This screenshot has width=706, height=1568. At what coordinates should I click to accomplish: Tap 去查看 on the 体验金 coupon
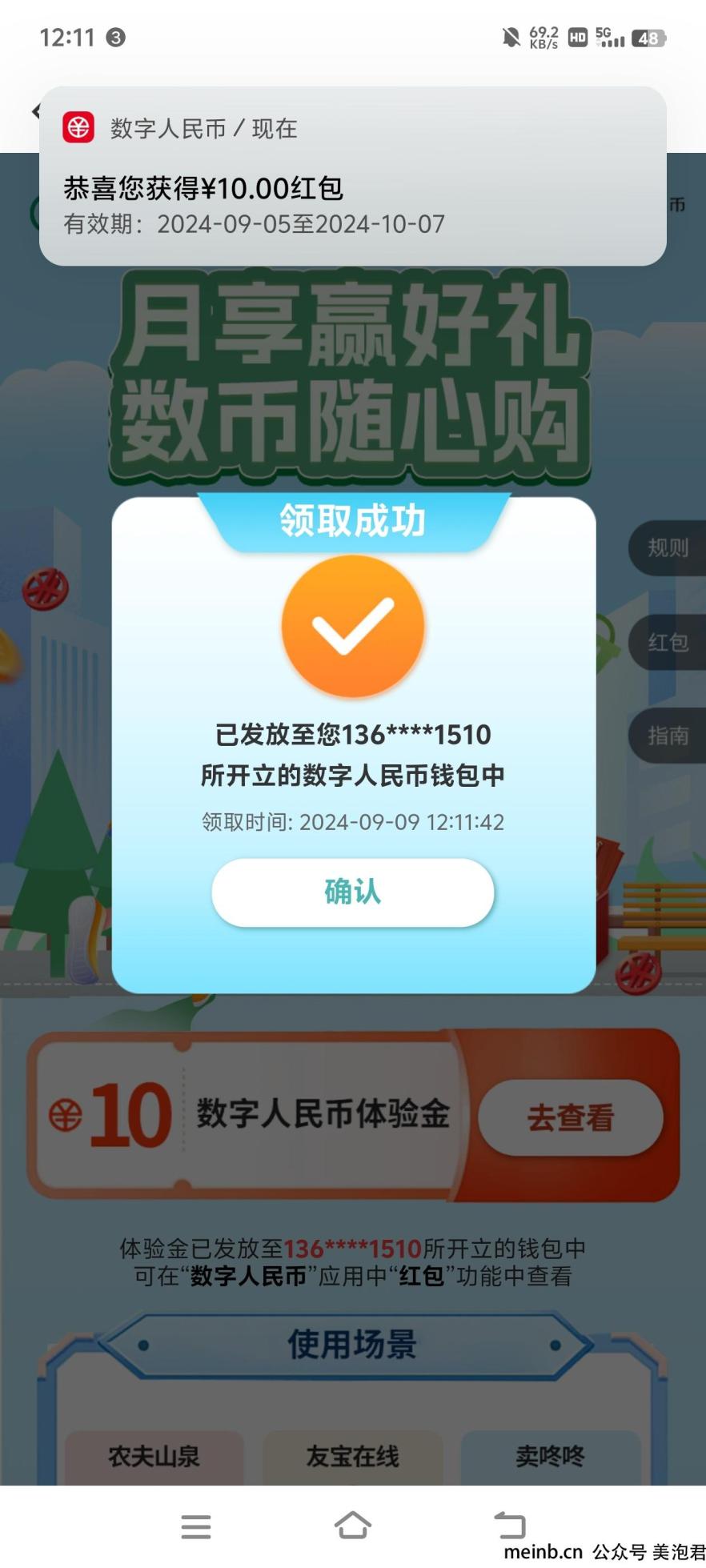(570, 1117)
